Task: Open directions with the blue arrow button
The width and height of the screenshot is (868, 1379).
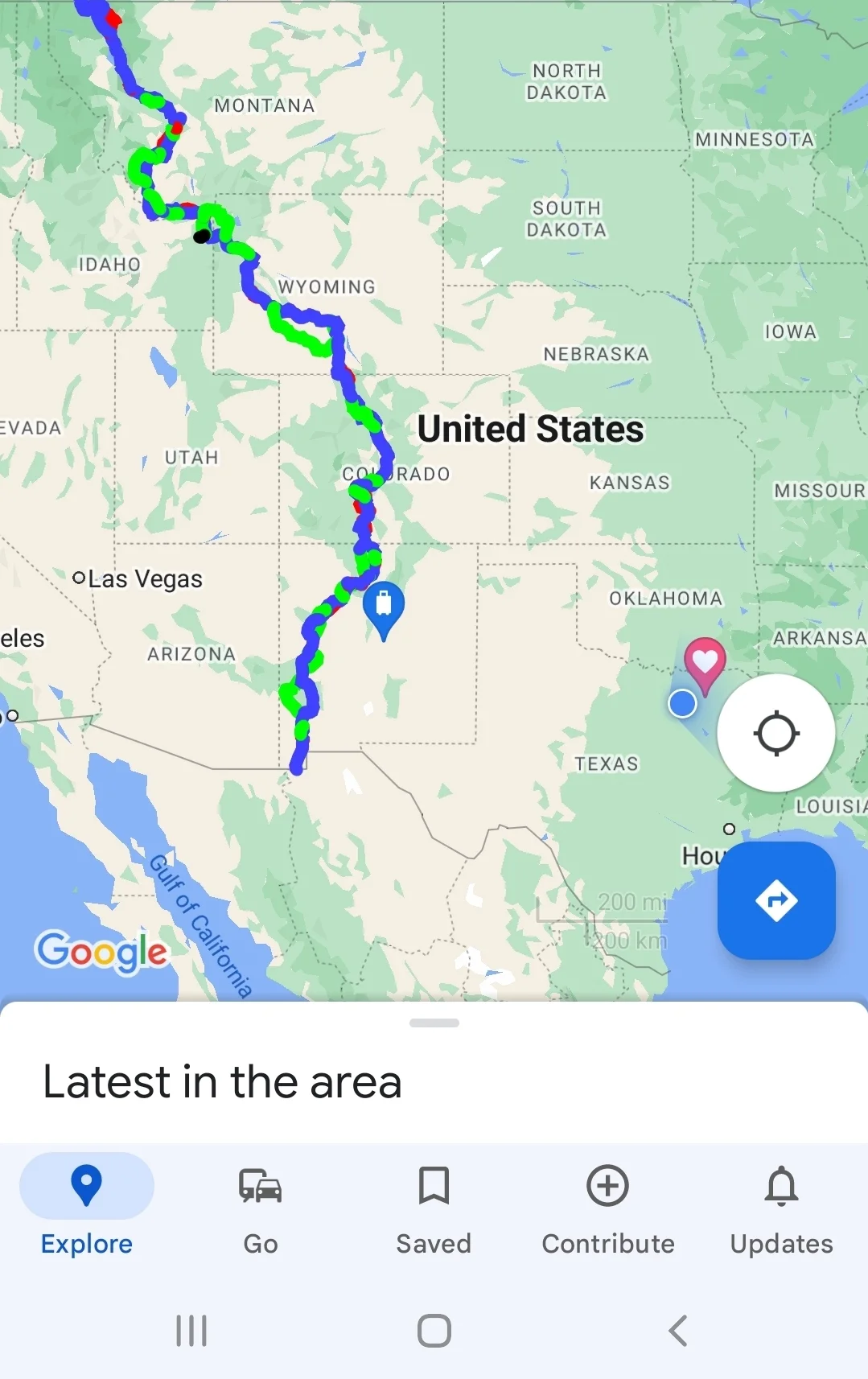Action: point(775,900)
